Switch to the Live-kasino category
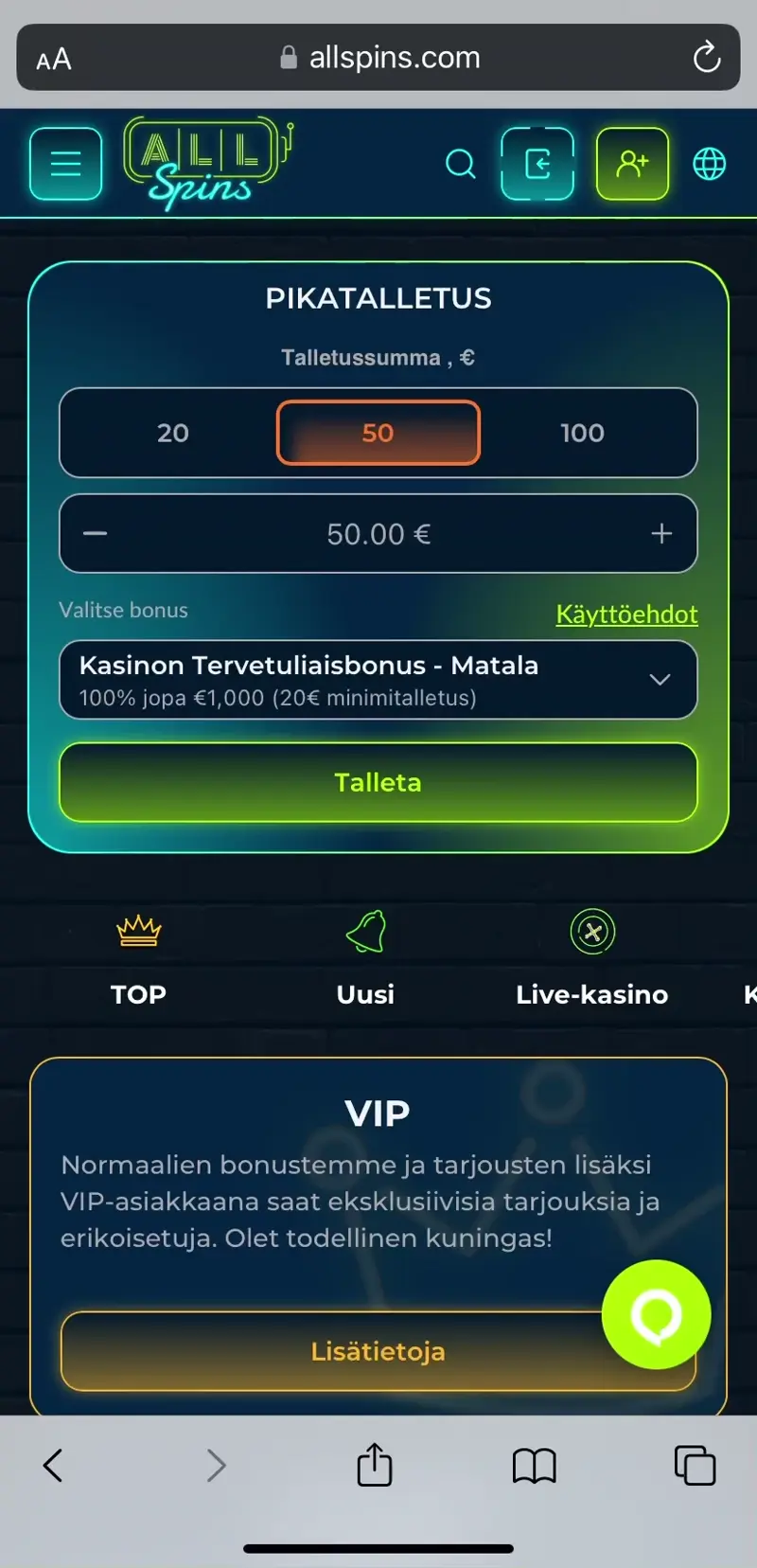The height and width of the screenshot is (1568, 757). [592, 958]
